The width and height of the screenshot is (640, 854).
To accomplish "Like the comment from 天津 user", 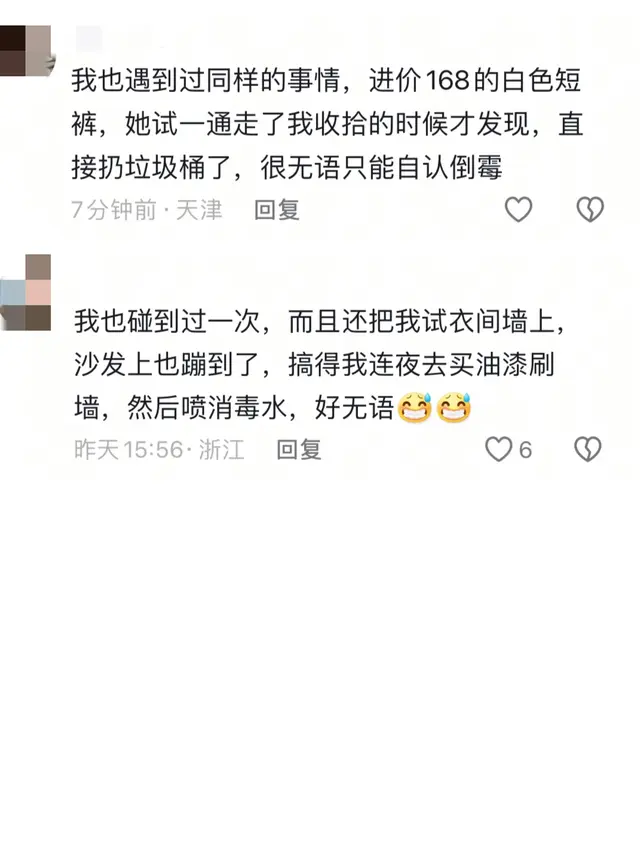I will (517, 209).
